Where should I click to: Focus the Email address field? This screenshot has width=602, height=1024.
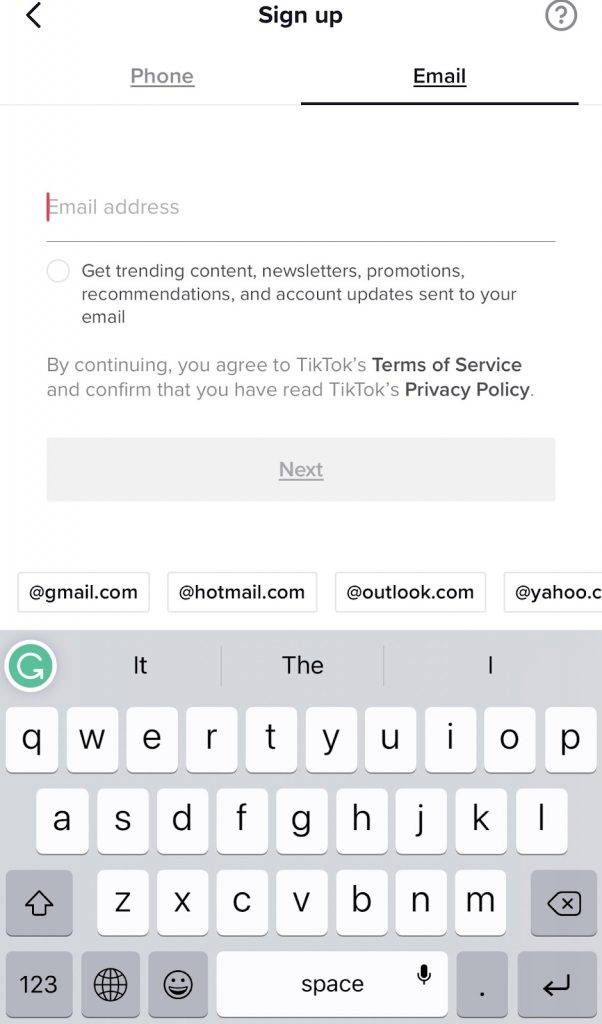point(300,208)
